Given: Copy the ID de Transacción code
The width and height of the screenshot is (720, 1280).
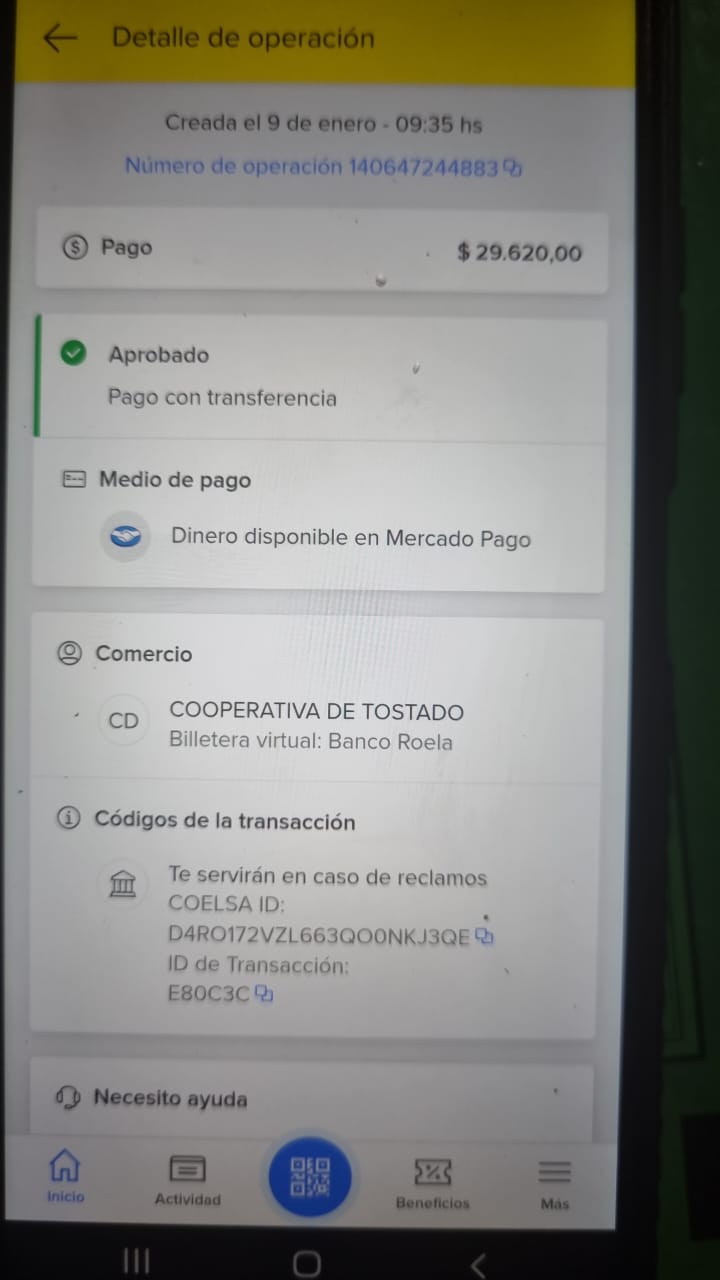Looking at the screenshot, I should tap(264, 994).
